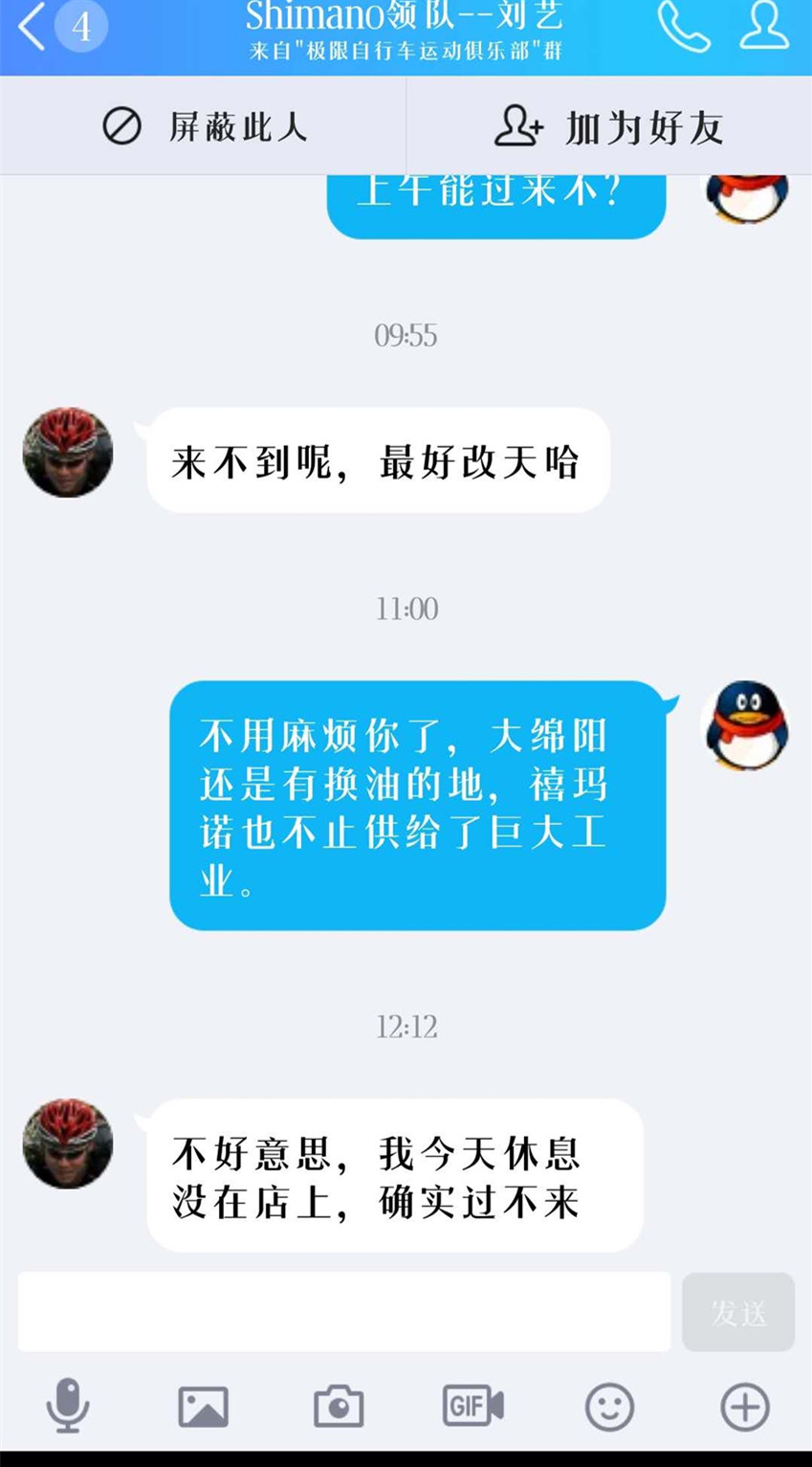Attach a picture from the gallery

click(203, 1407)
